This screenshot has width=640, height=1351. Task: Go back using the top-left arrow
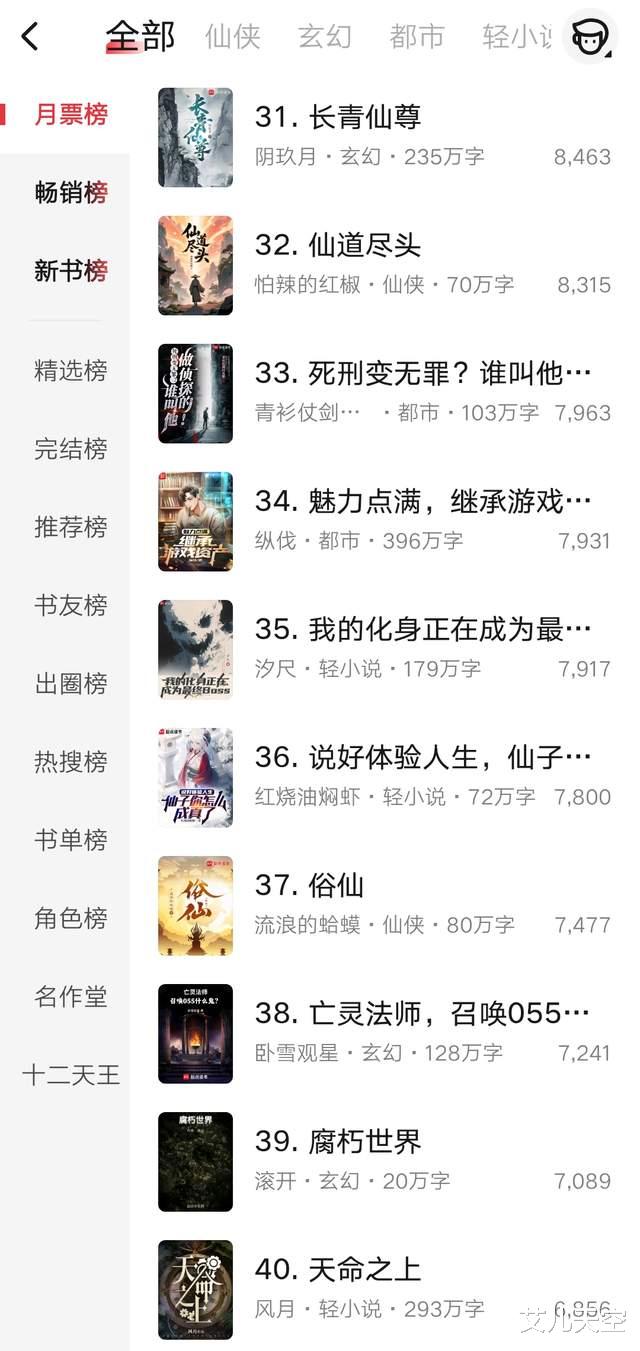coord(30,37)
